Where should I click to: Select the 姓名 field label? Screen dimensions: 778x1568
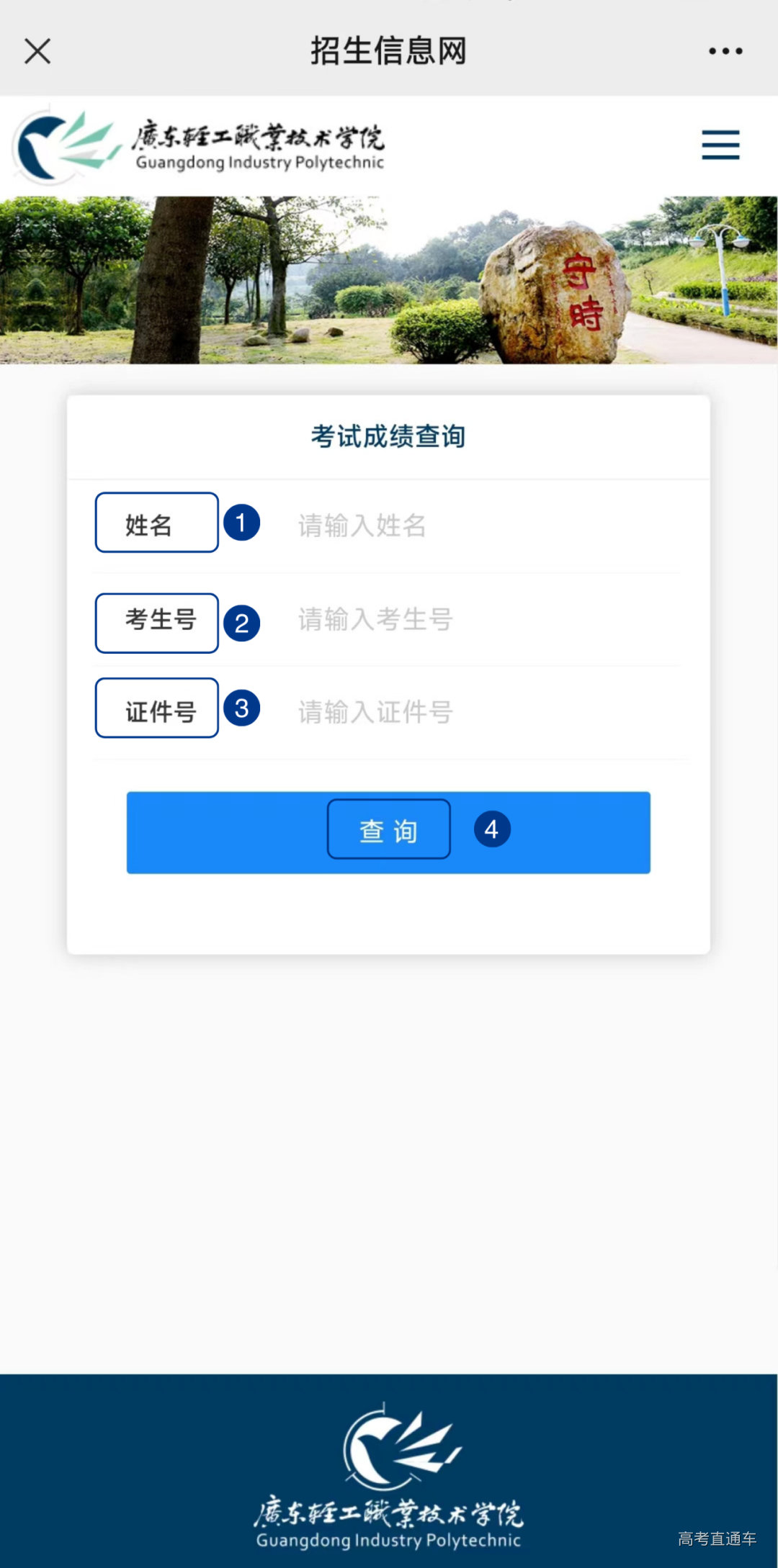tap(156, 523)
